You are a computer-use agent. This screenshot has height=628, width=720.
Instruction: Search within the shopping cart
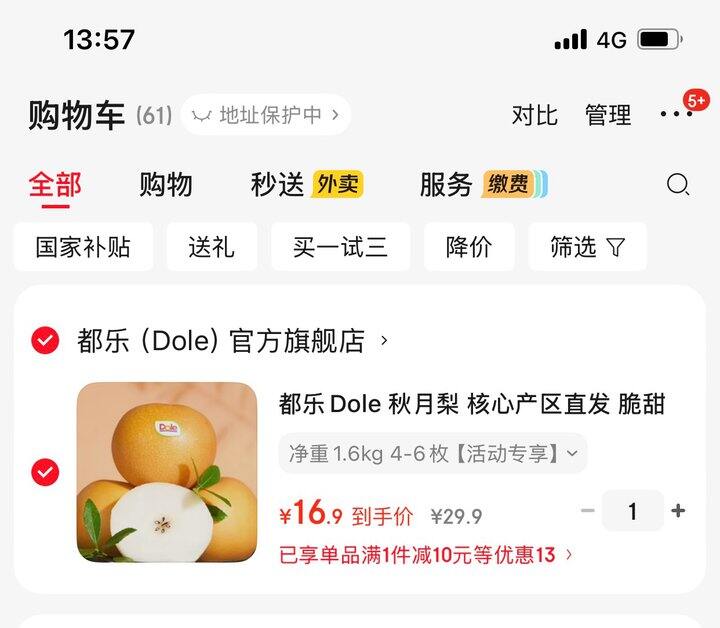coord(678,185)
